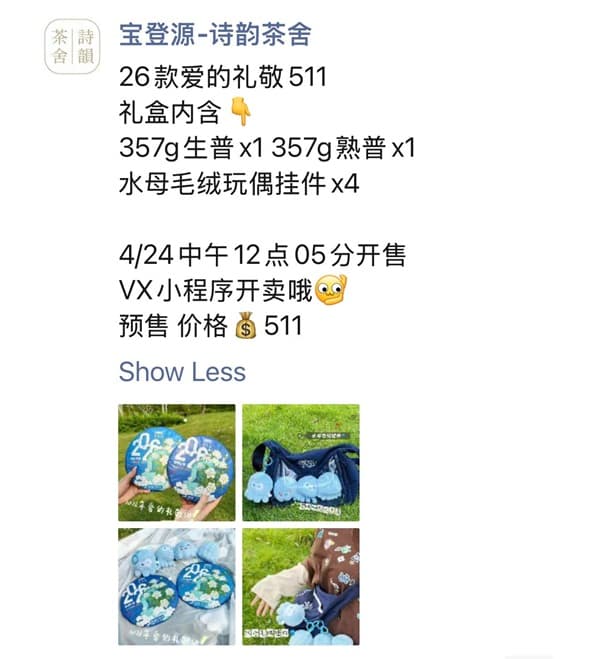Image resolution: width=600 pixels, height=659 pixels.
Task: Open photo of tea cakes with blue plush toys
Action: pos(176,586)
